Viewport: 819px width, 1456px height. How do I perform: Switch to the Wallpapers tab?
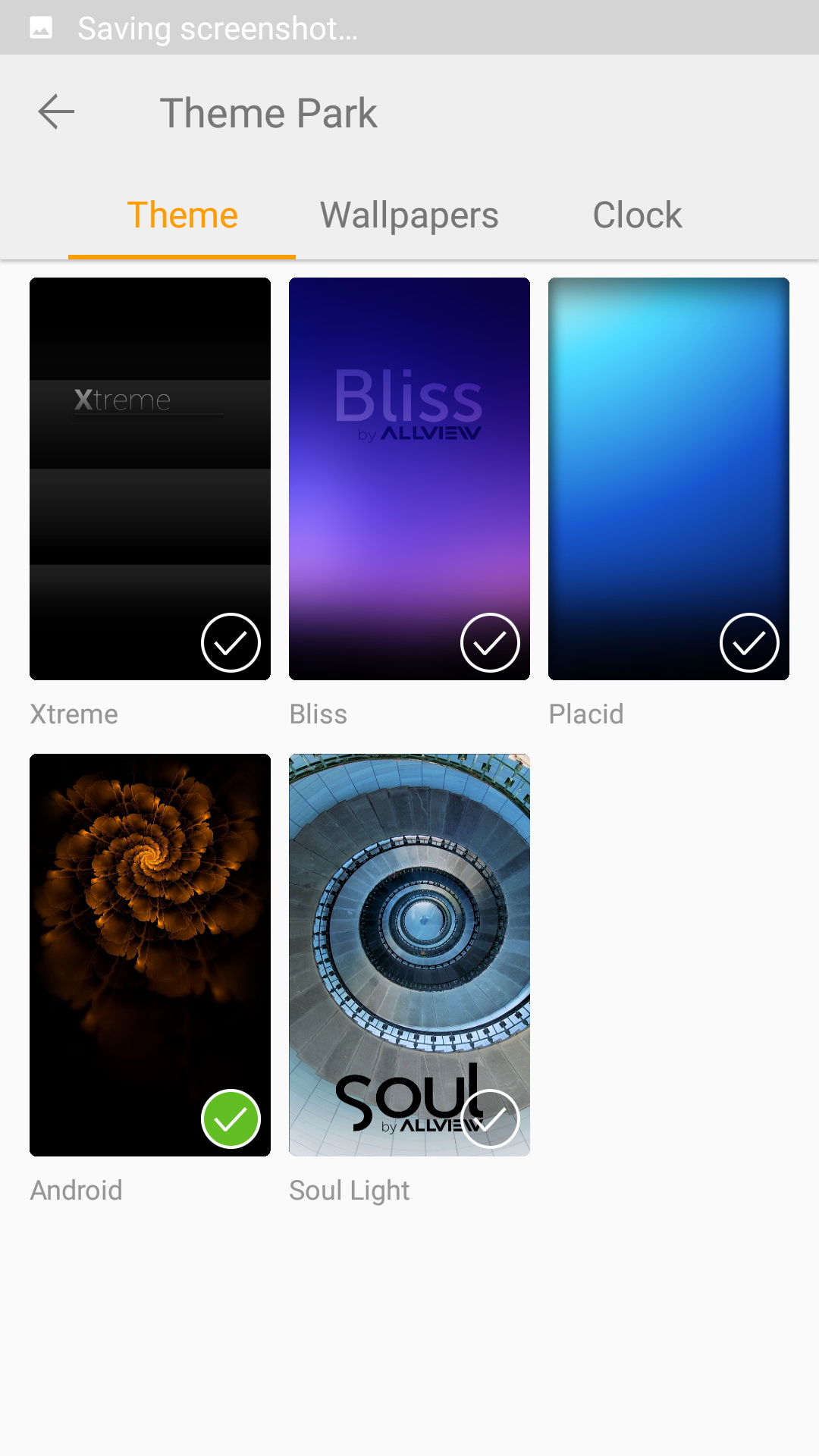pyautogui.click(x=409, y=215)
